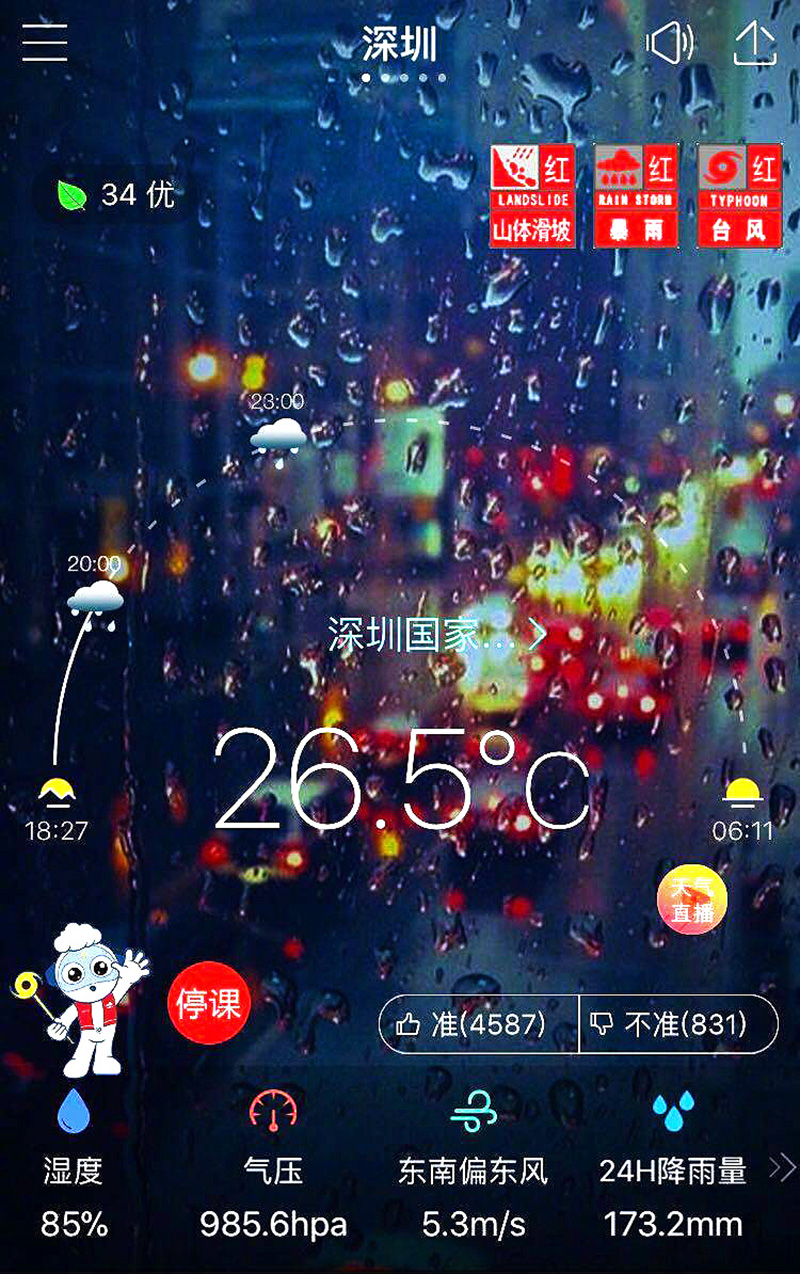Open the hamburger menu
Screen dimensions: 800x1274
pos(45,42)
